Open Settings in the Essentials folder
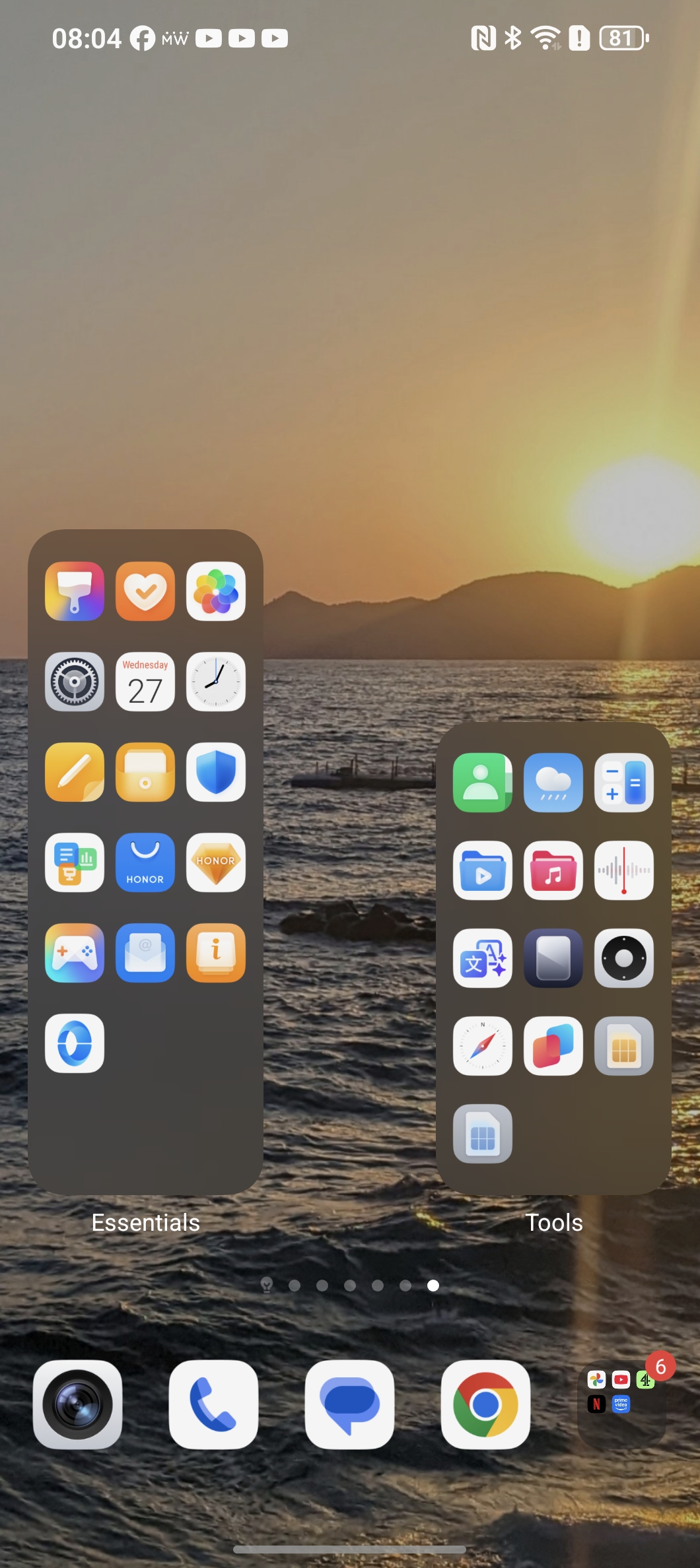This screenshot has height=1568, width=700. pos(75,682)
